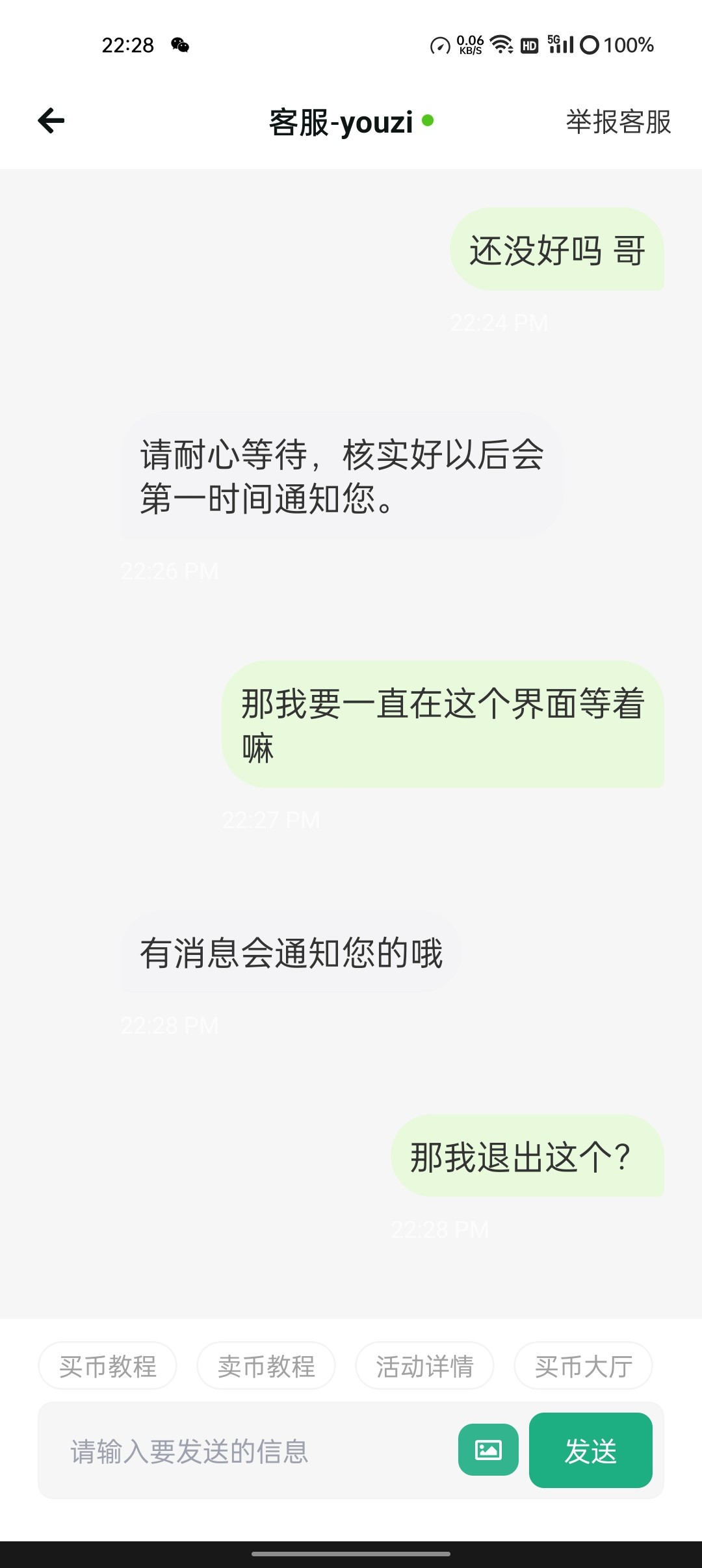Click the clock time 22:28 in status bar
The width and height of the screenshot is (702, 1568).
click(x=127, y=45)
